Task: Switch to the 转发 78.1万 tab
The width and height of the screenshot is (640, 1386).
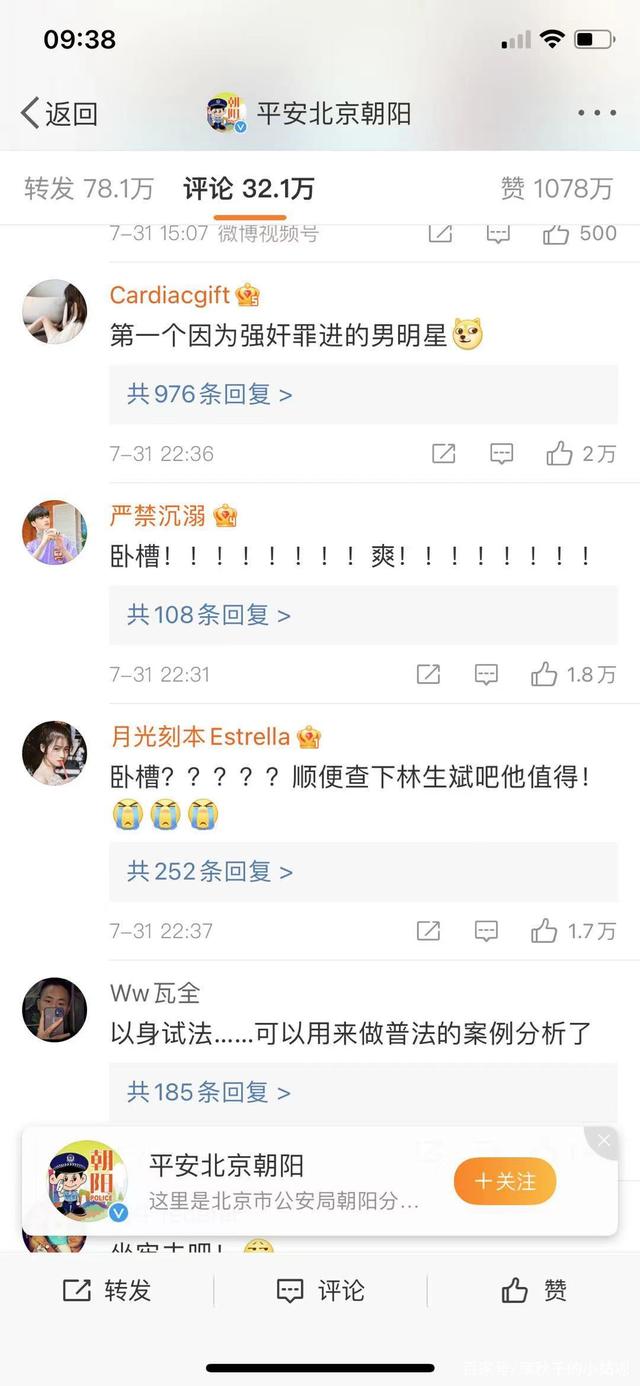Action: [x=89, y=188]
